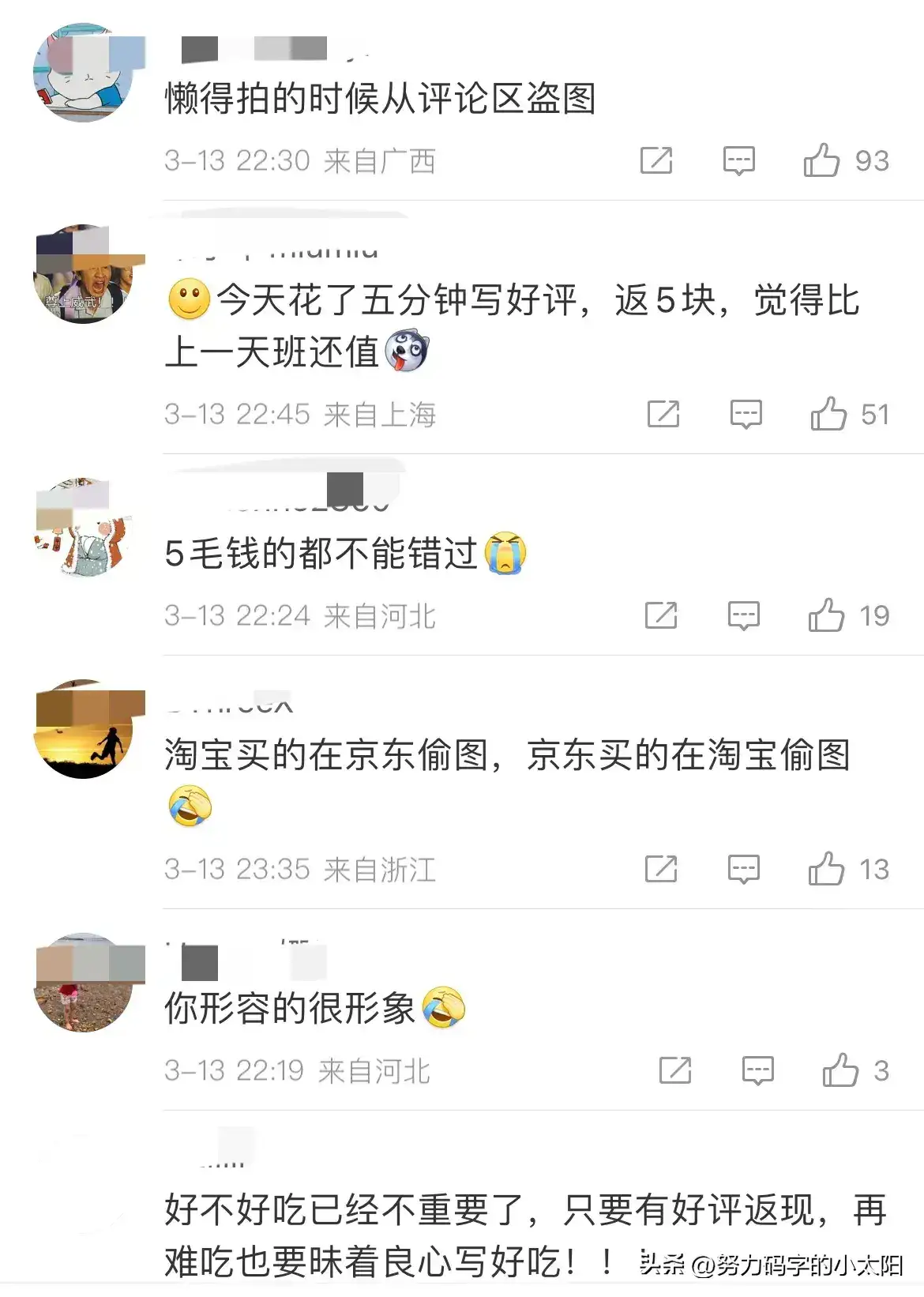Forward the comment with 19 likes

coord(660,615)
